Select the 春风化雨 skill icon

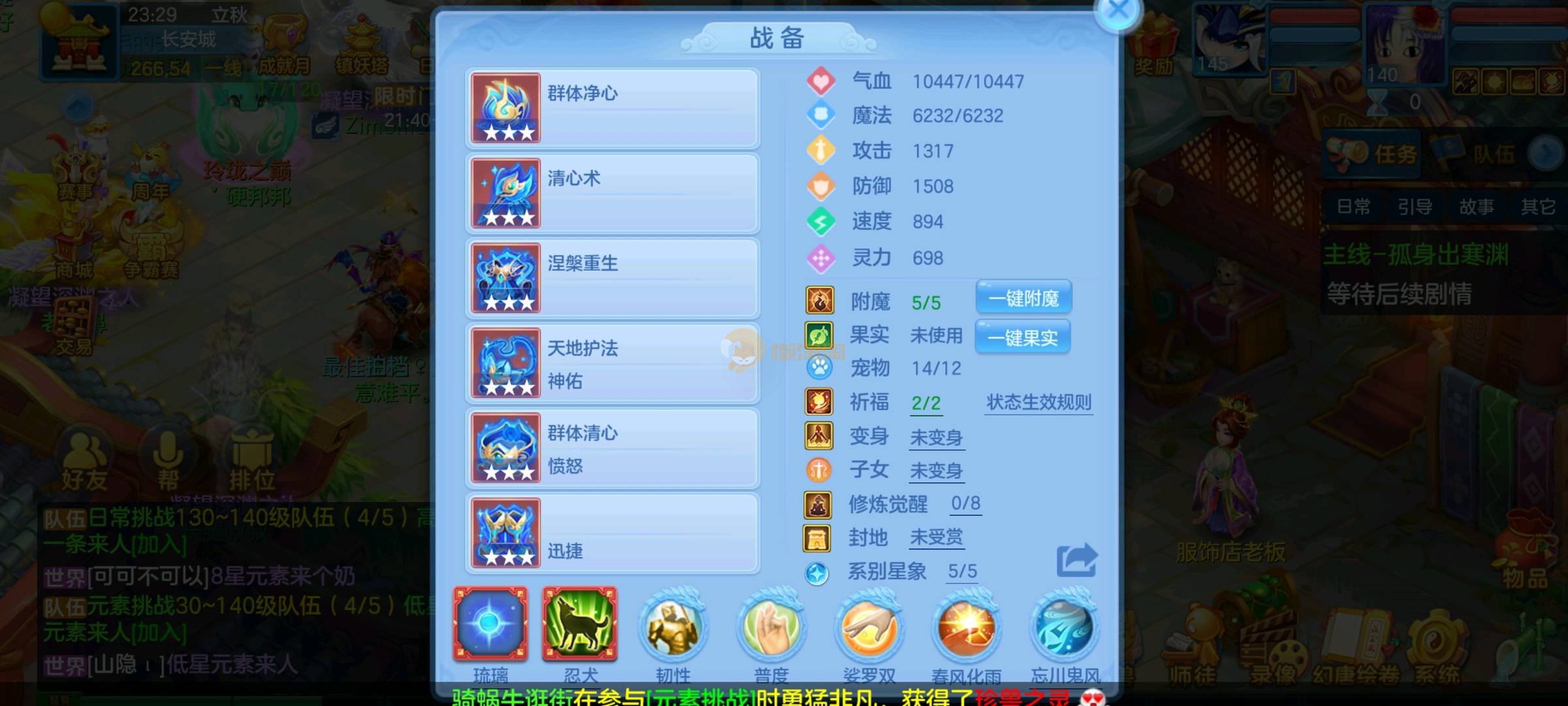(x=966, y=628)
